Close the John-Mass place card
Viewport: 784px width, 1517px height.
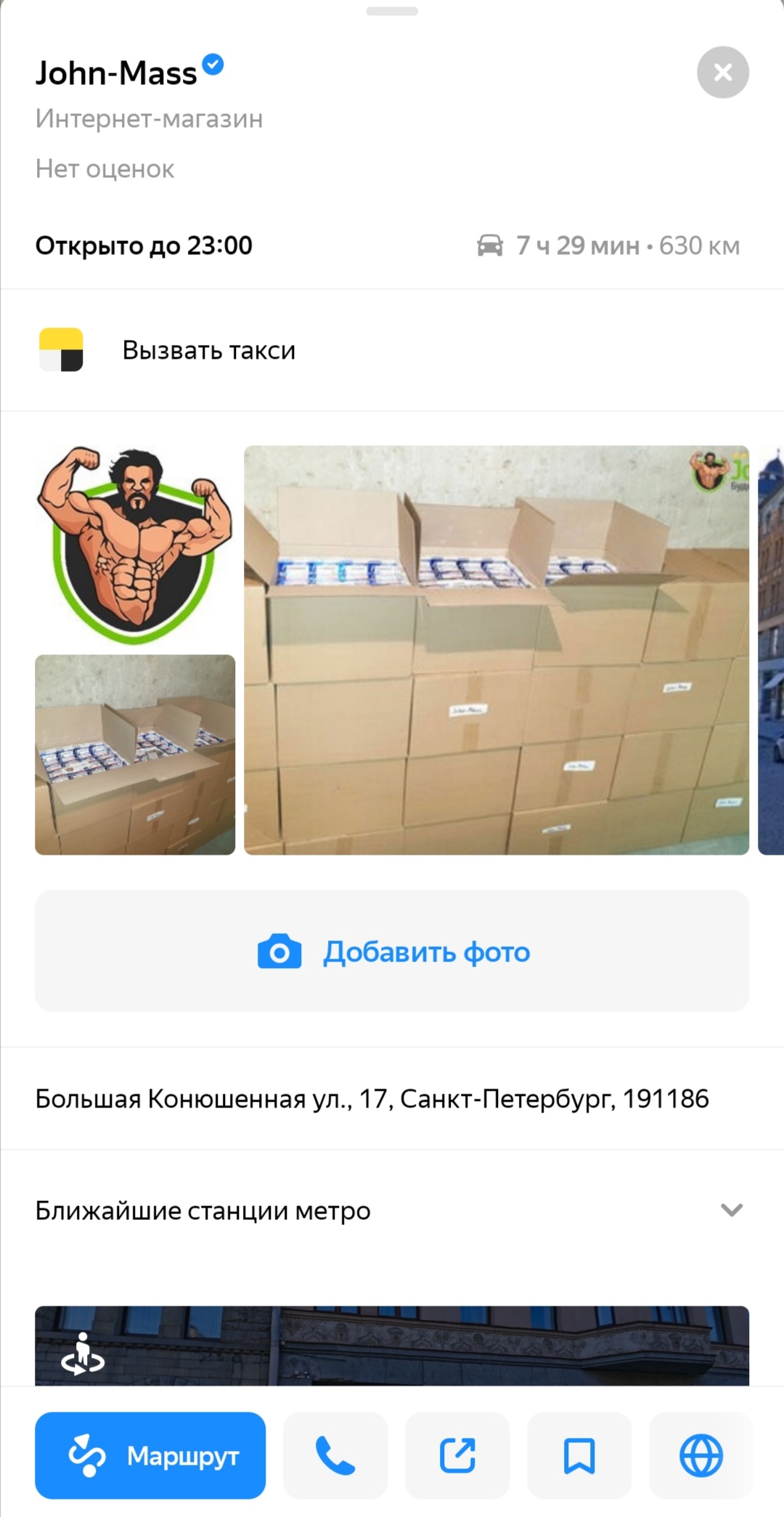pos(722,73)
